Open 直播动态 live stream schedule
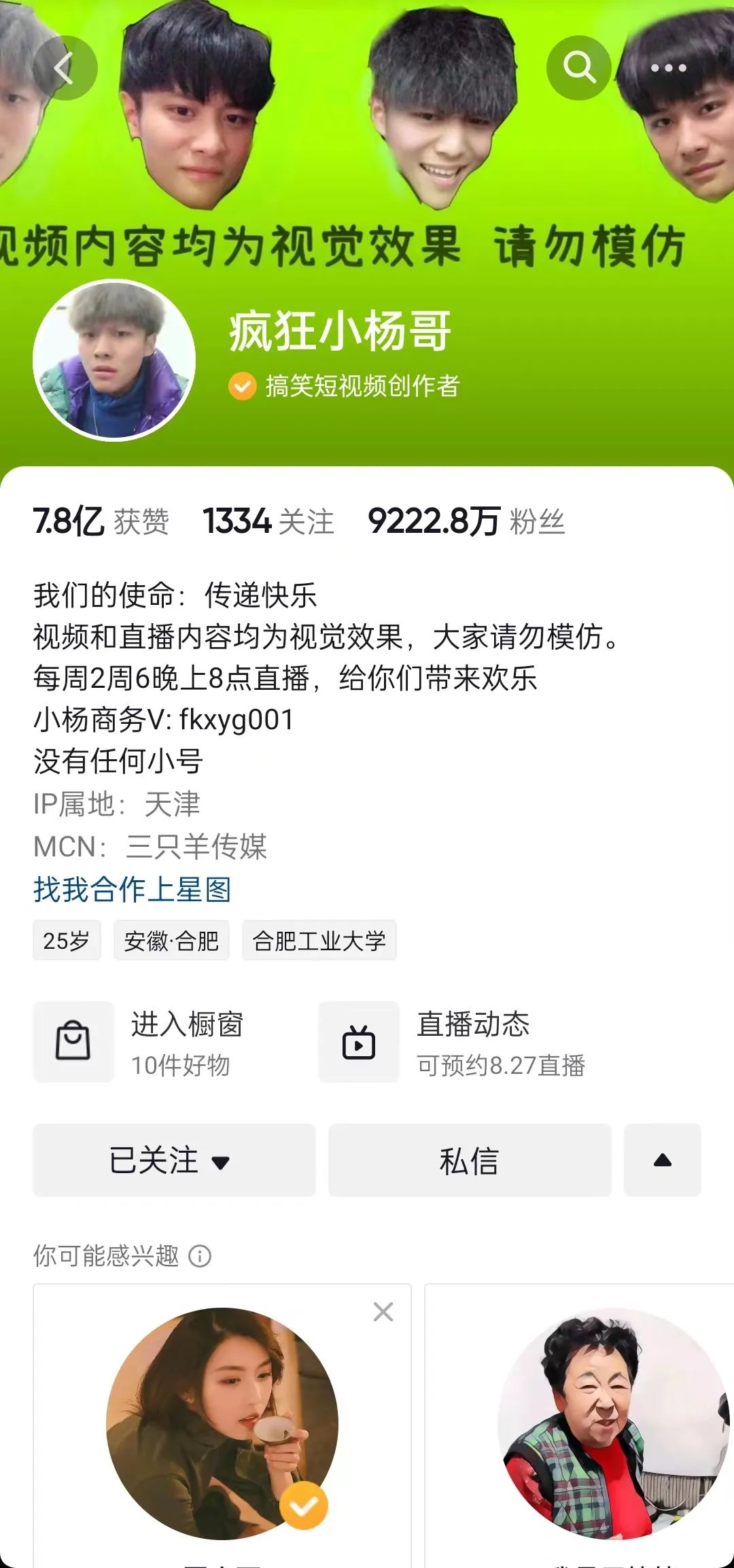Image resolution: width=734 pixels, height=1568 pixels. coord(453,1042)
